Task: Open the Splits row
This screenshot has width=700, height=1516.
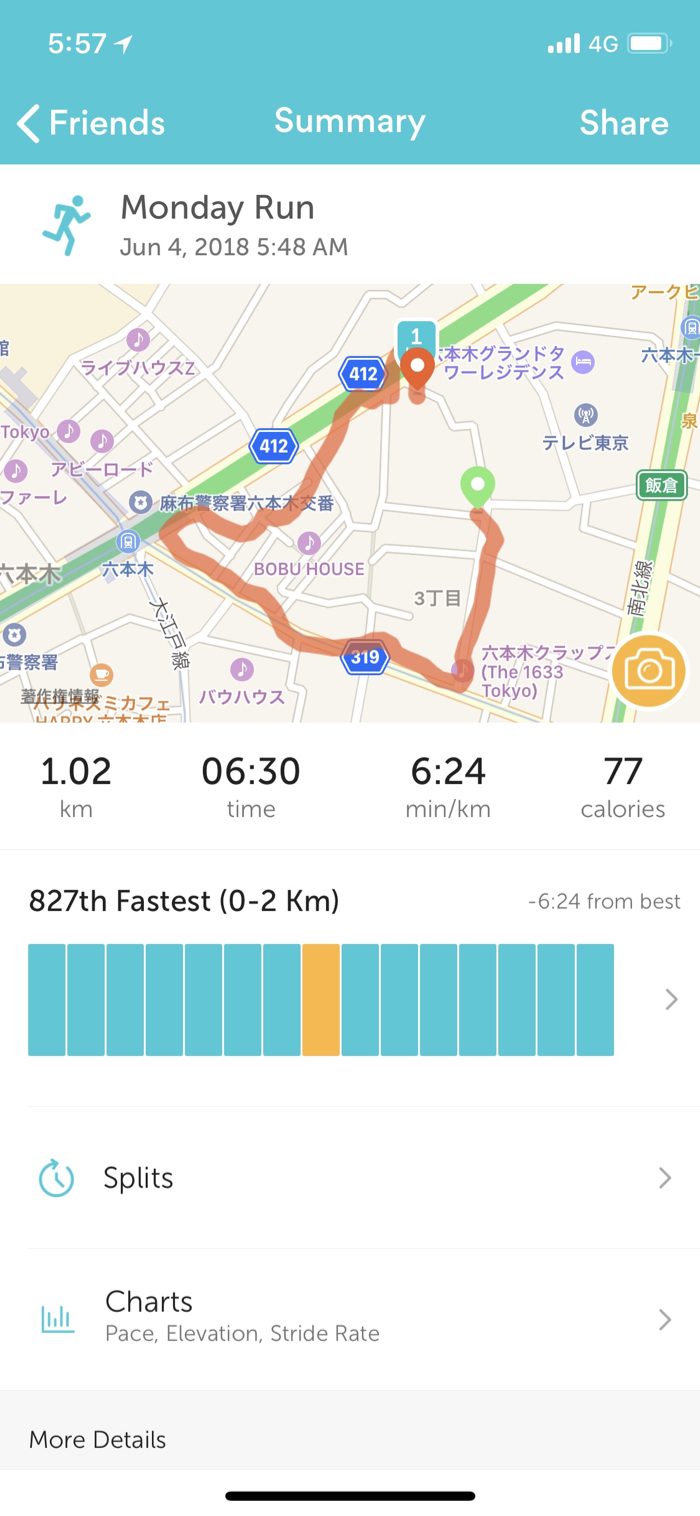Action: click(350, 1178)
